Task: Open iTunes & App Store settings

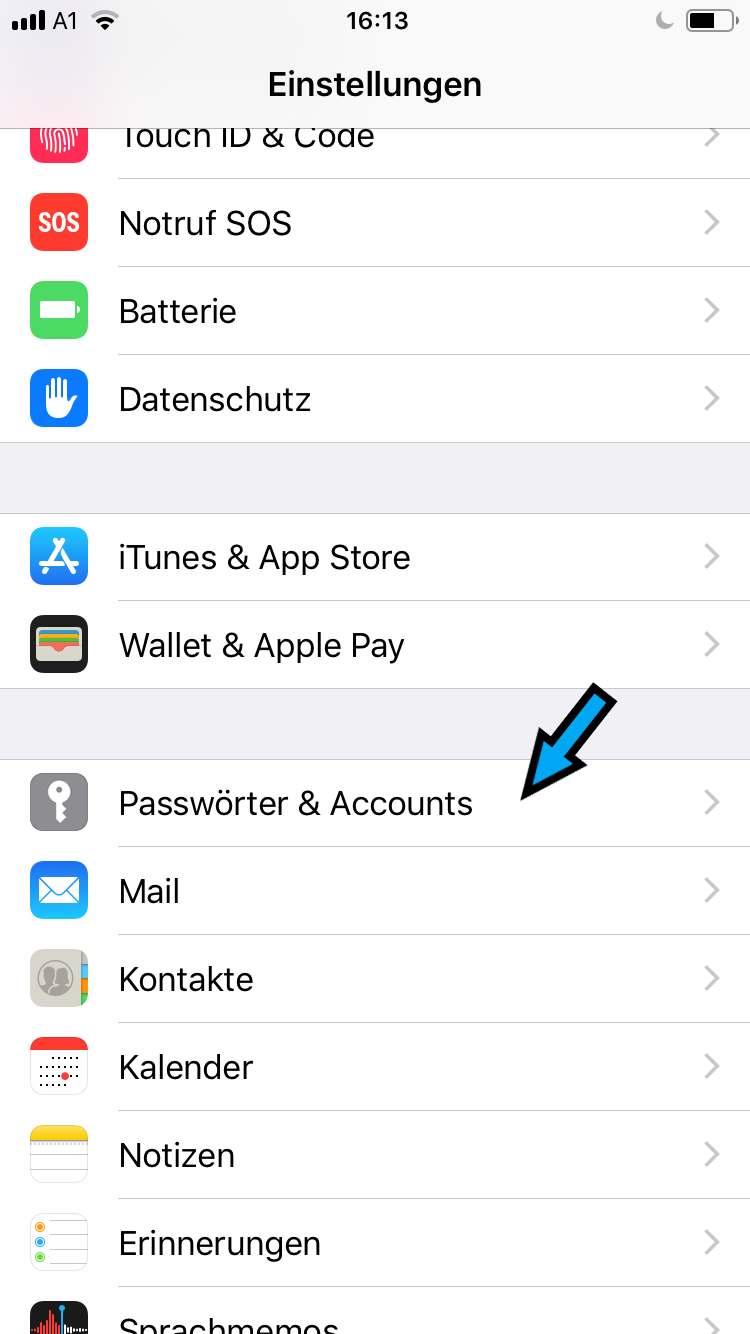Action: pyautogui.click(x=375, y=557)
